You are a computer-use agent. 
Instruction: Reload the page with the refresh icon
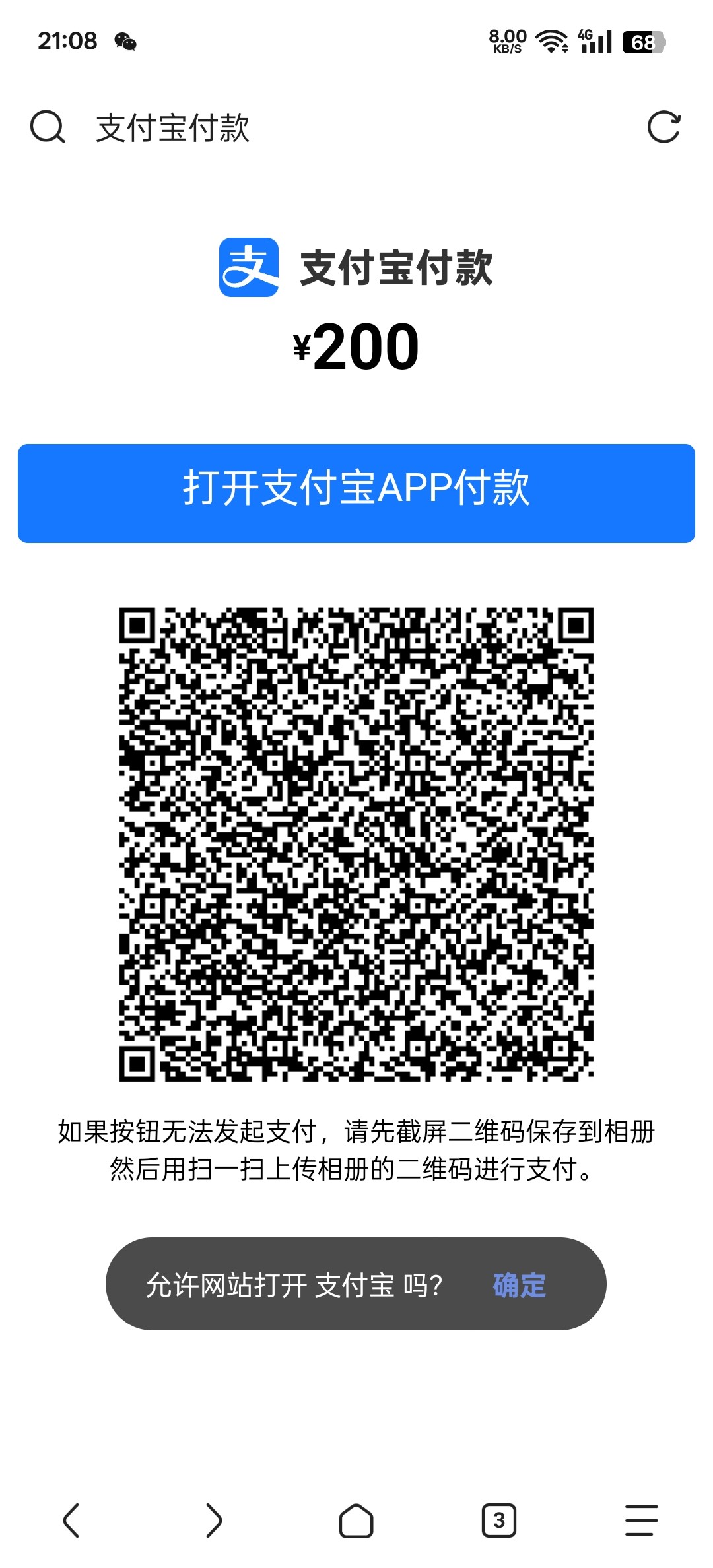[x=663, y=127]
